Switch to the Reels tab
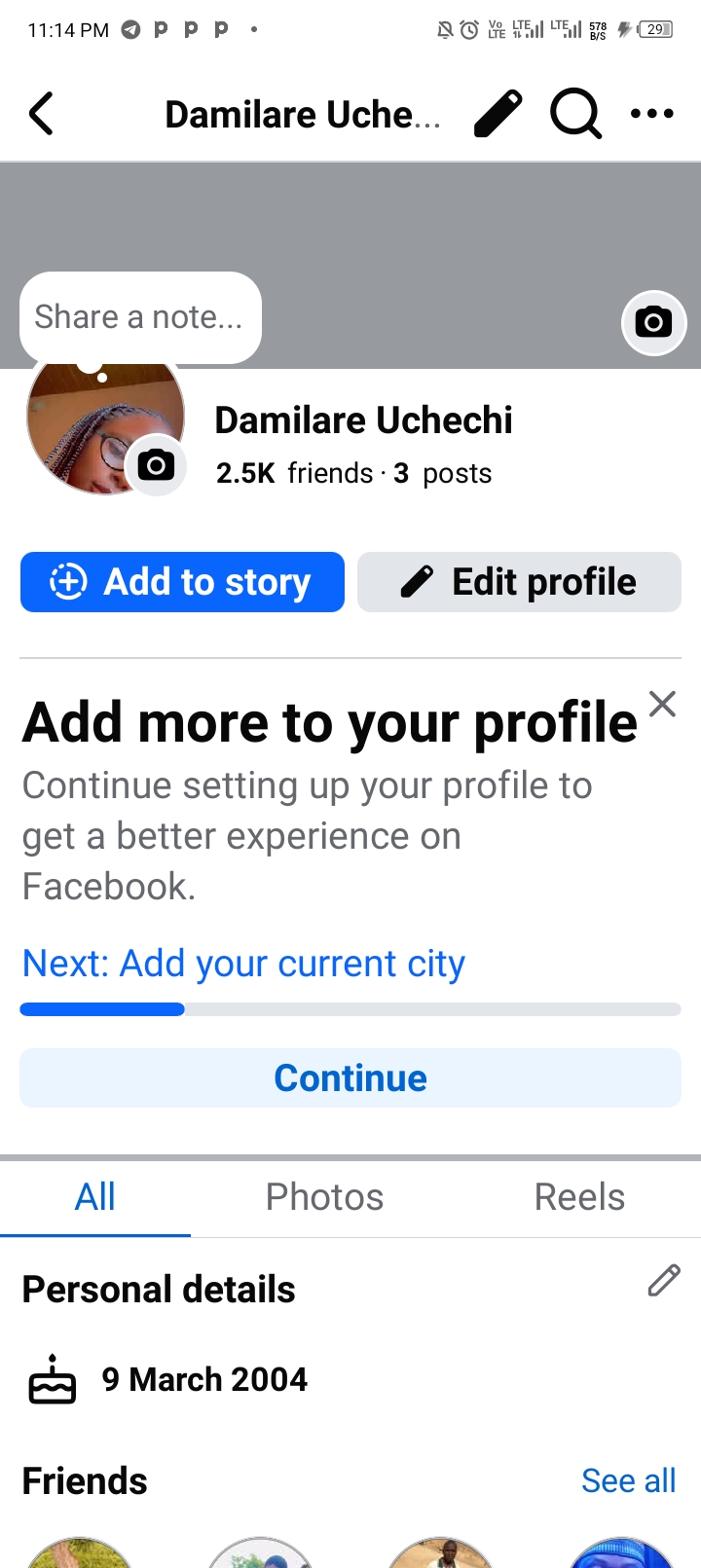701x1568 pixels. tap(579, 1197)
